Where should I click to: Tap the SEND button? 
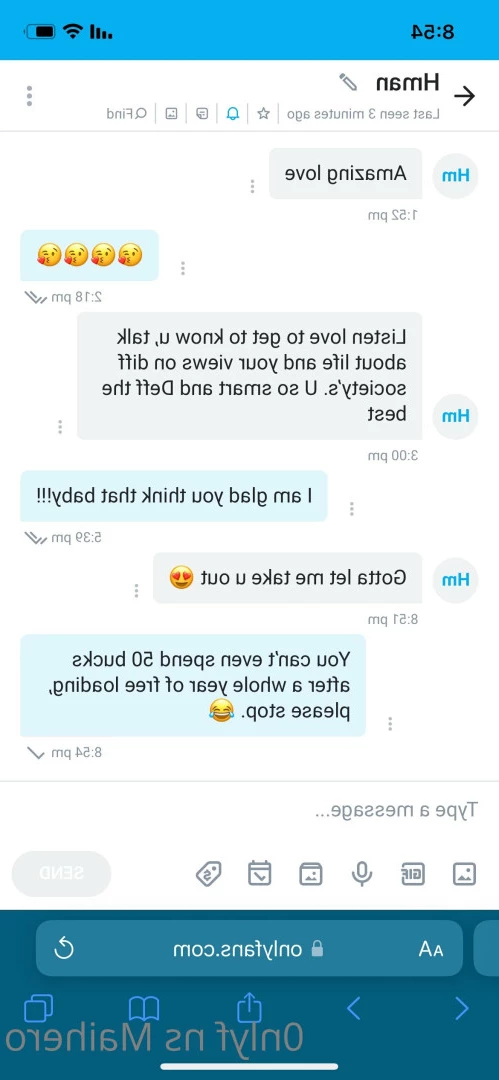[61, 873]
